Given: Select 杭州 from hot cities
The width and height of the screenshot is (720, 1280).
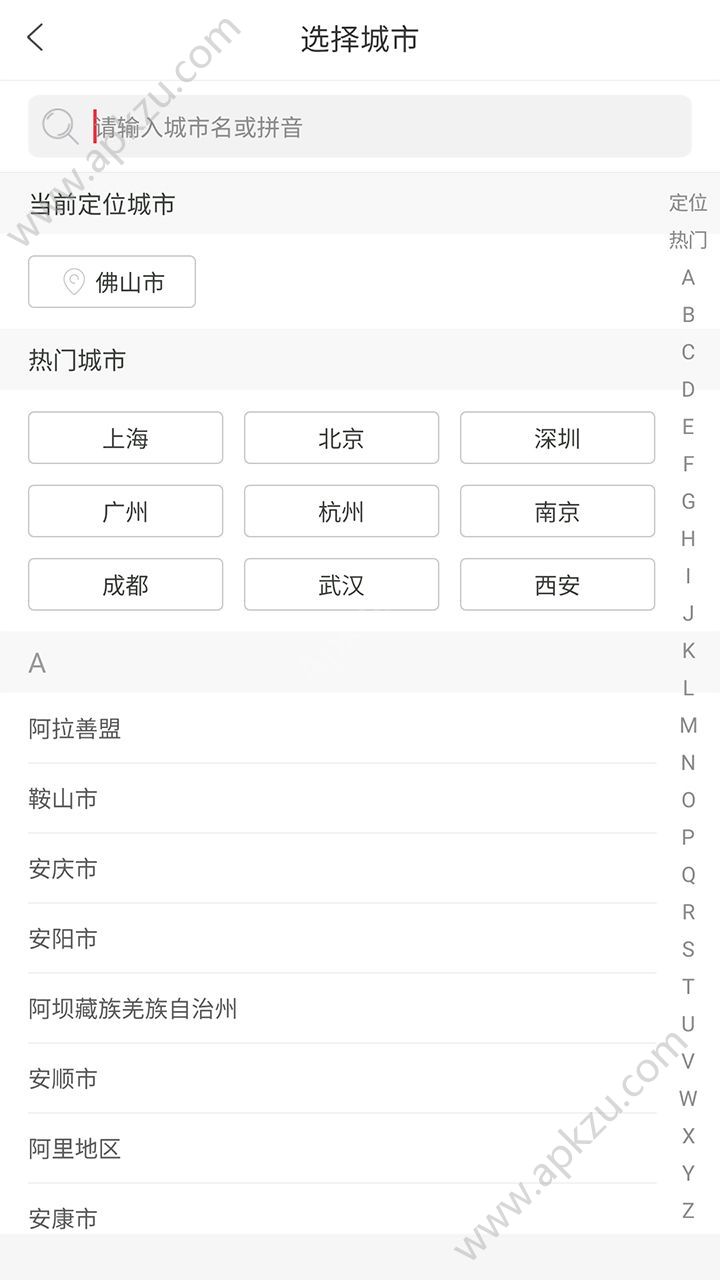Looking at the screenshot, I should [341, 511].
